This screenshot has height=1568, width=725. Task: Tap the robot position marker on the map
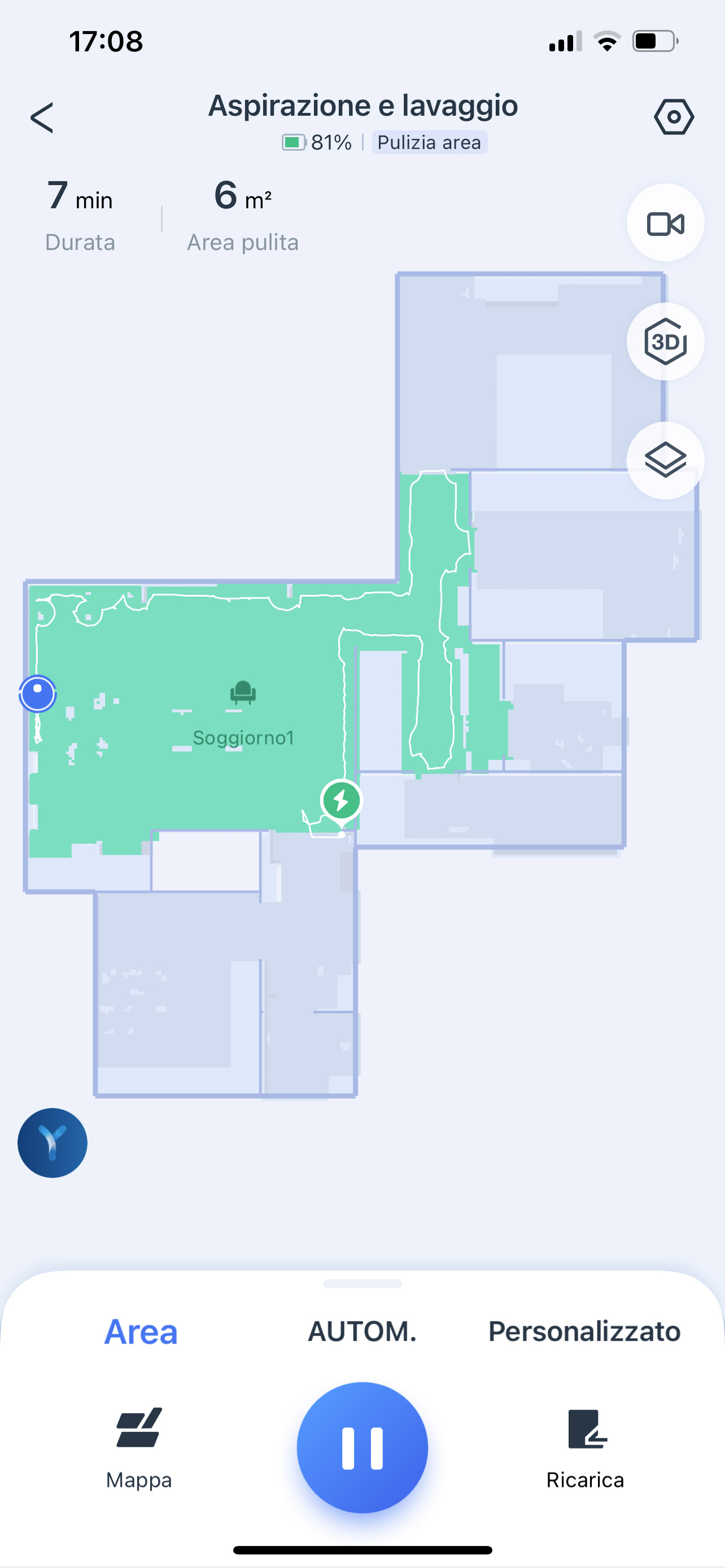click(38, 694)
